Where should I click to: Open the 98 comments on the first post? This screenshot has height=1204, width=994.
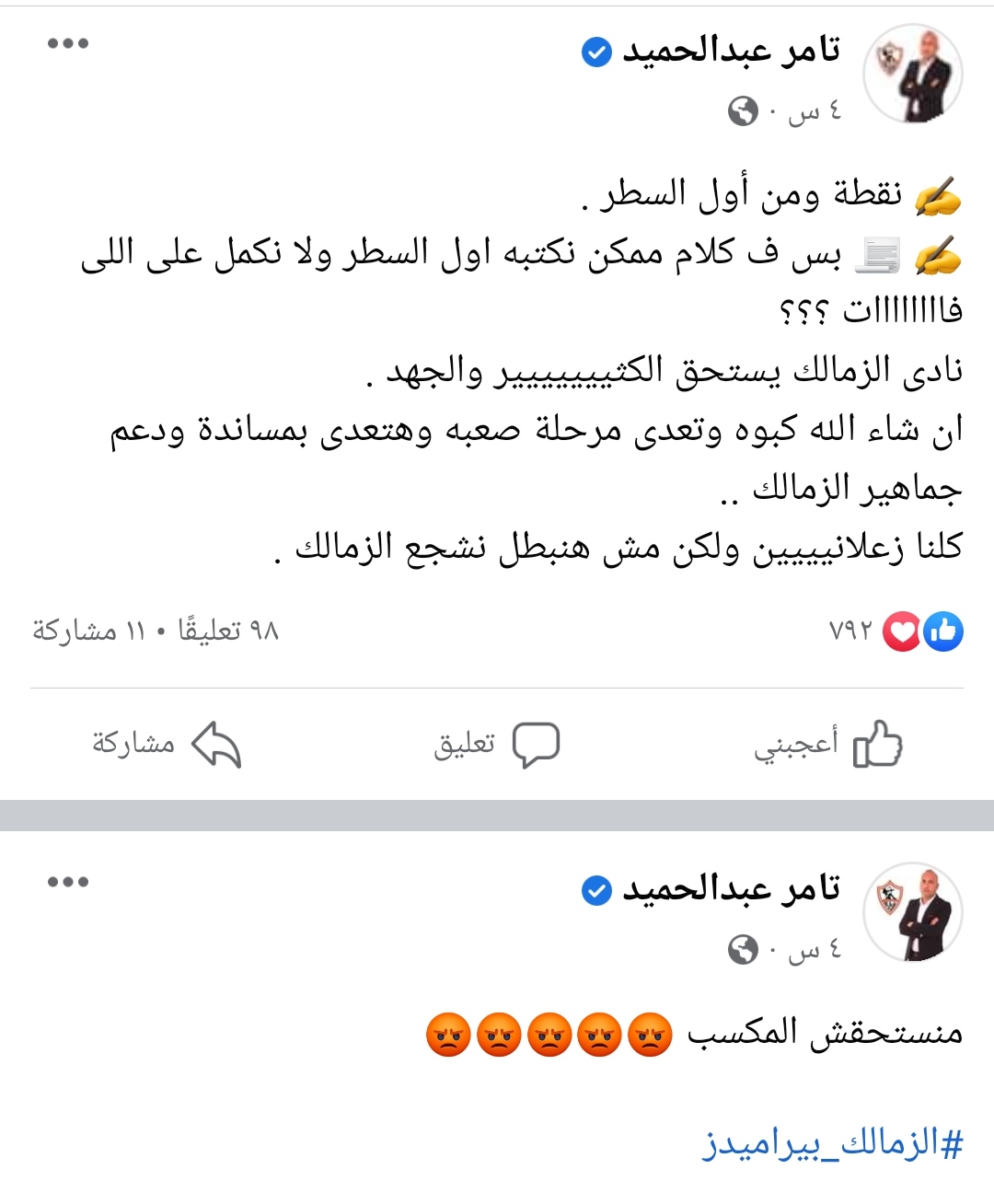pos(227,631)
